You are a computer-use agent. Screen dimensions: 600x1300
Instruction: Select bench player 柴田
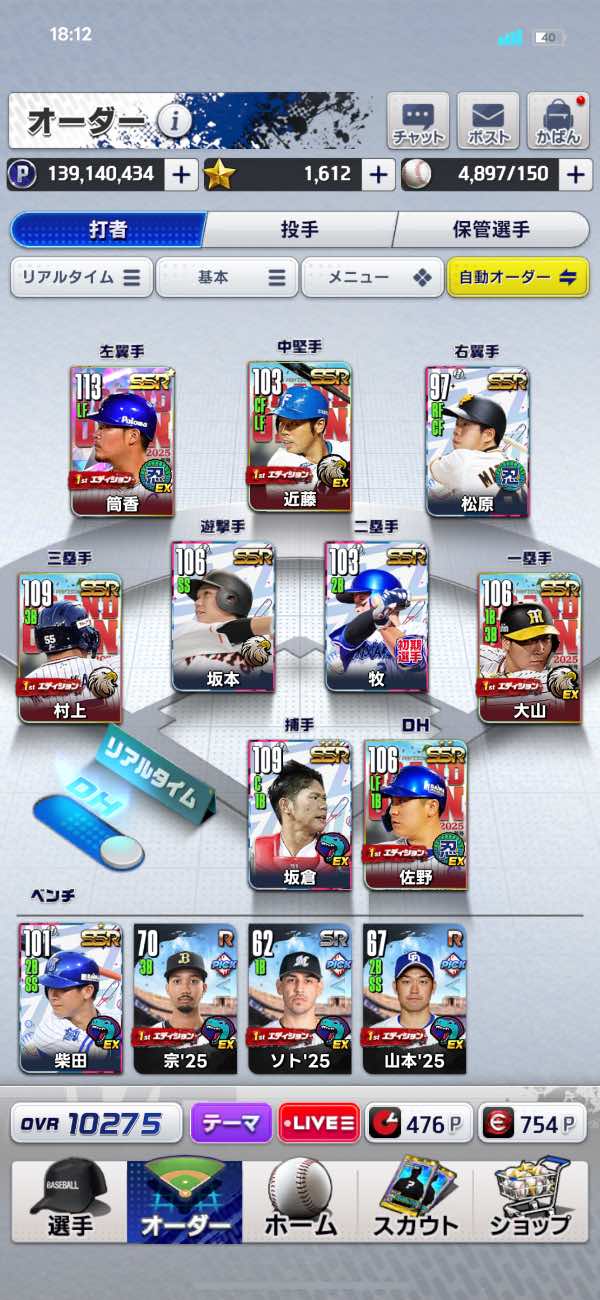(x=70, y=998)
